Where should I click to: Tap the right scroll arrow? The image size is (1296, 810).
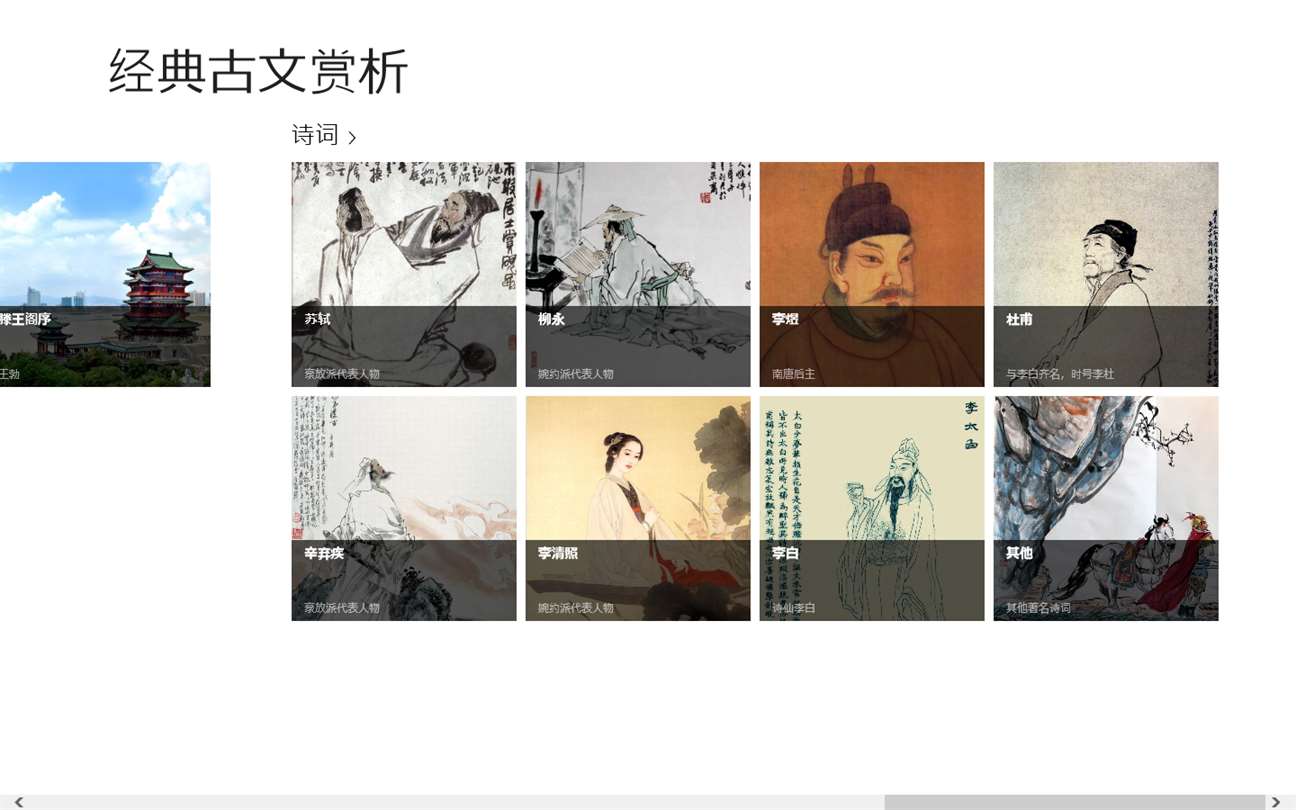click(1276, 802)
